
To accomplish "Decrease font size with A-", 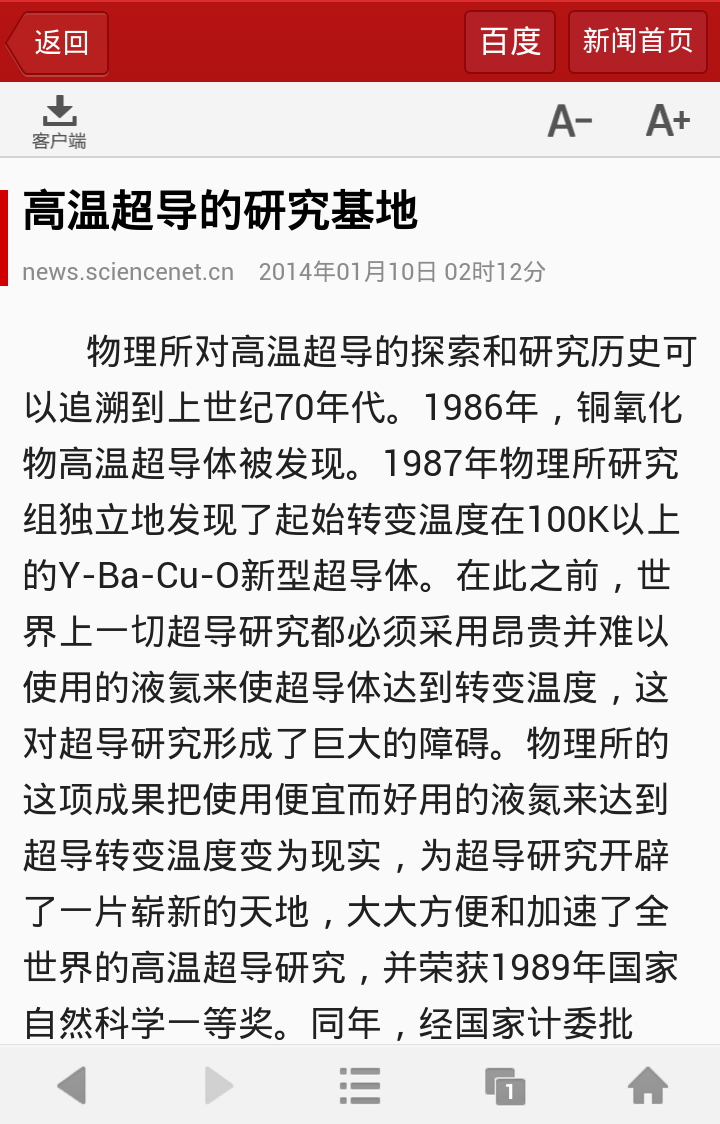I will (570, 122).
